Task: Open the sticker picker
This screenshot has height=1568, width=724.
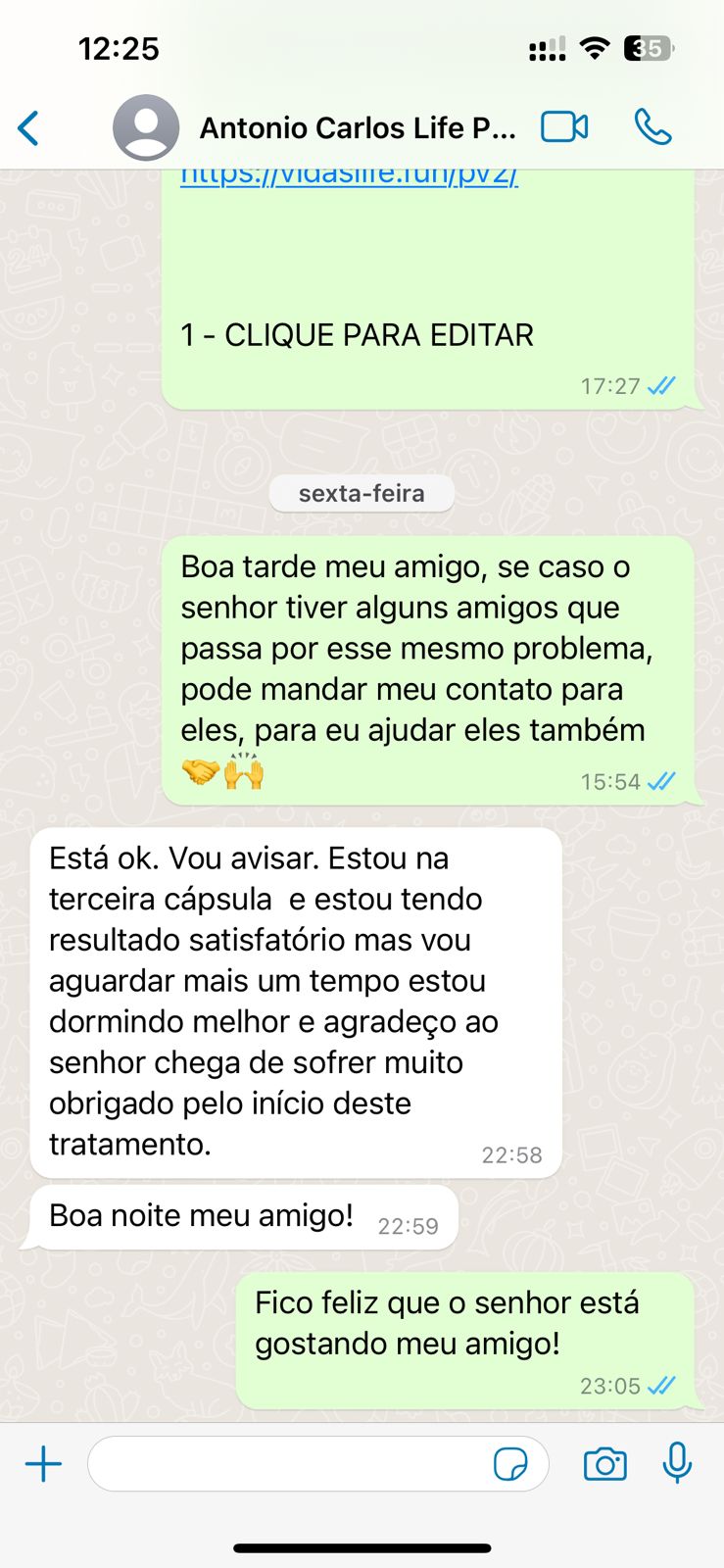Action: pyautogui.click(x=510, y=1464)
